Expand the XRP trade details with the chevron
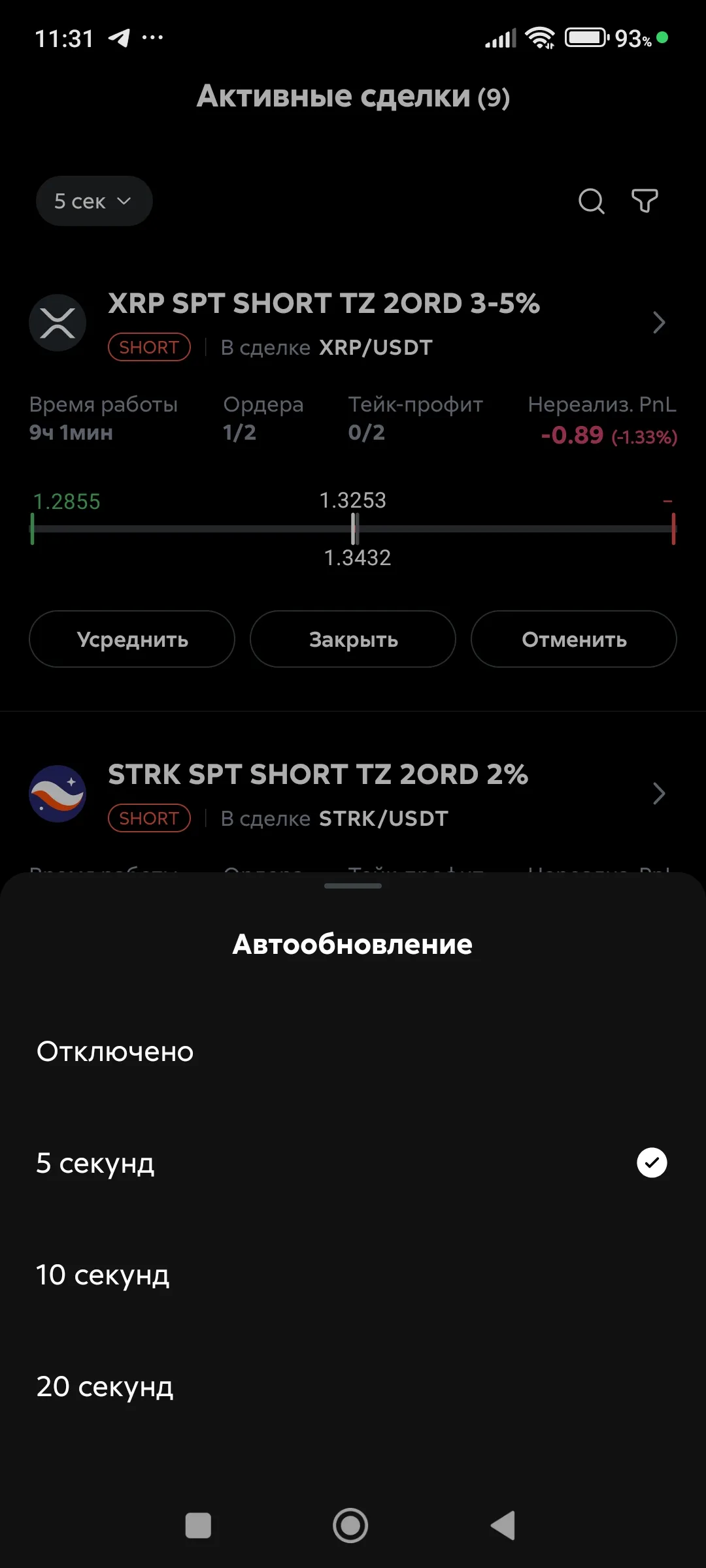Screen dimensions: 706x1568 (659, 323)
